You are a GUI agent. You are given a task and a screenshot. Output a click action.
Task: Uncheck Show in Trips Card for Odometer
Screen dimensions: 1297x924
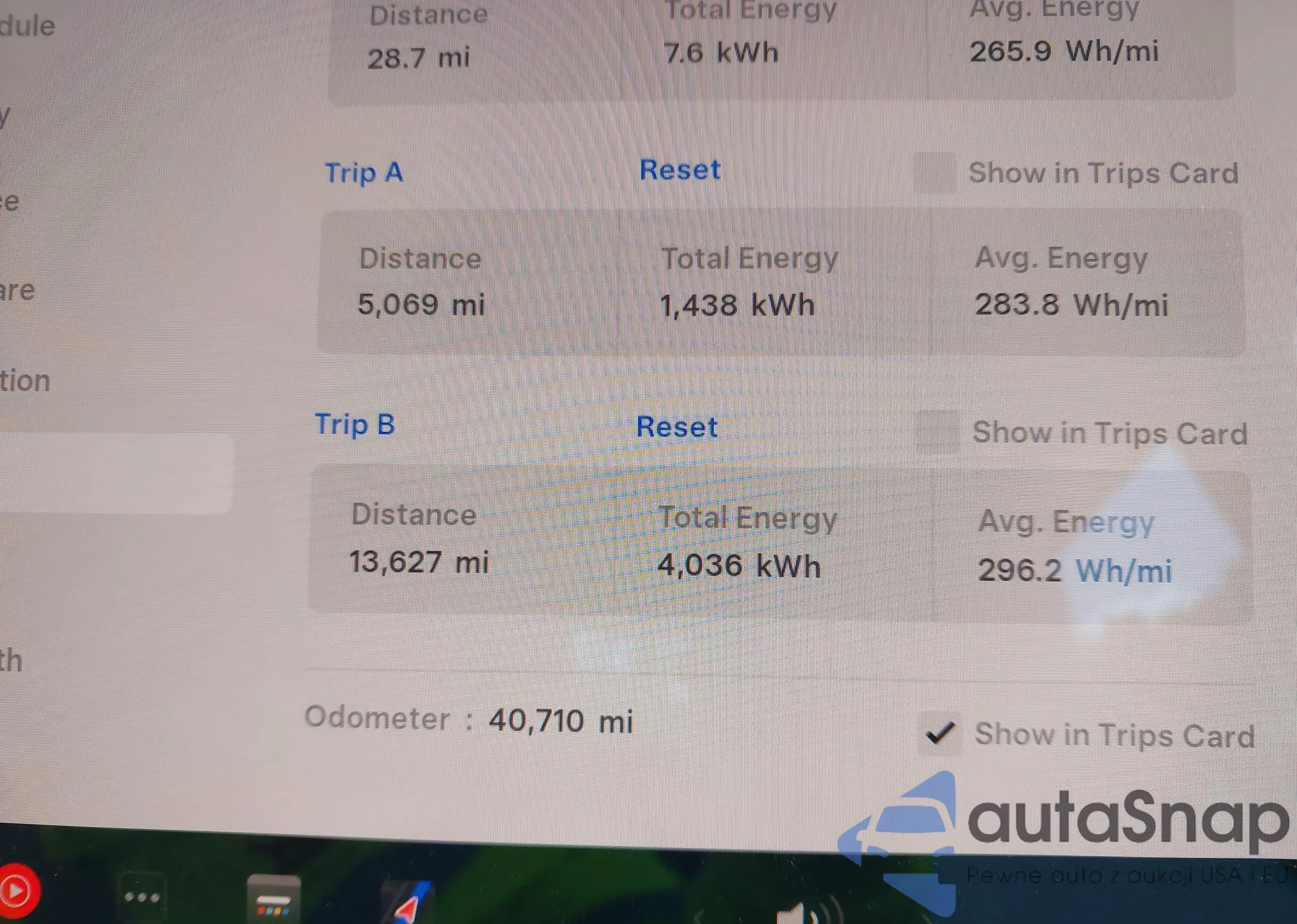click(940, 733)
